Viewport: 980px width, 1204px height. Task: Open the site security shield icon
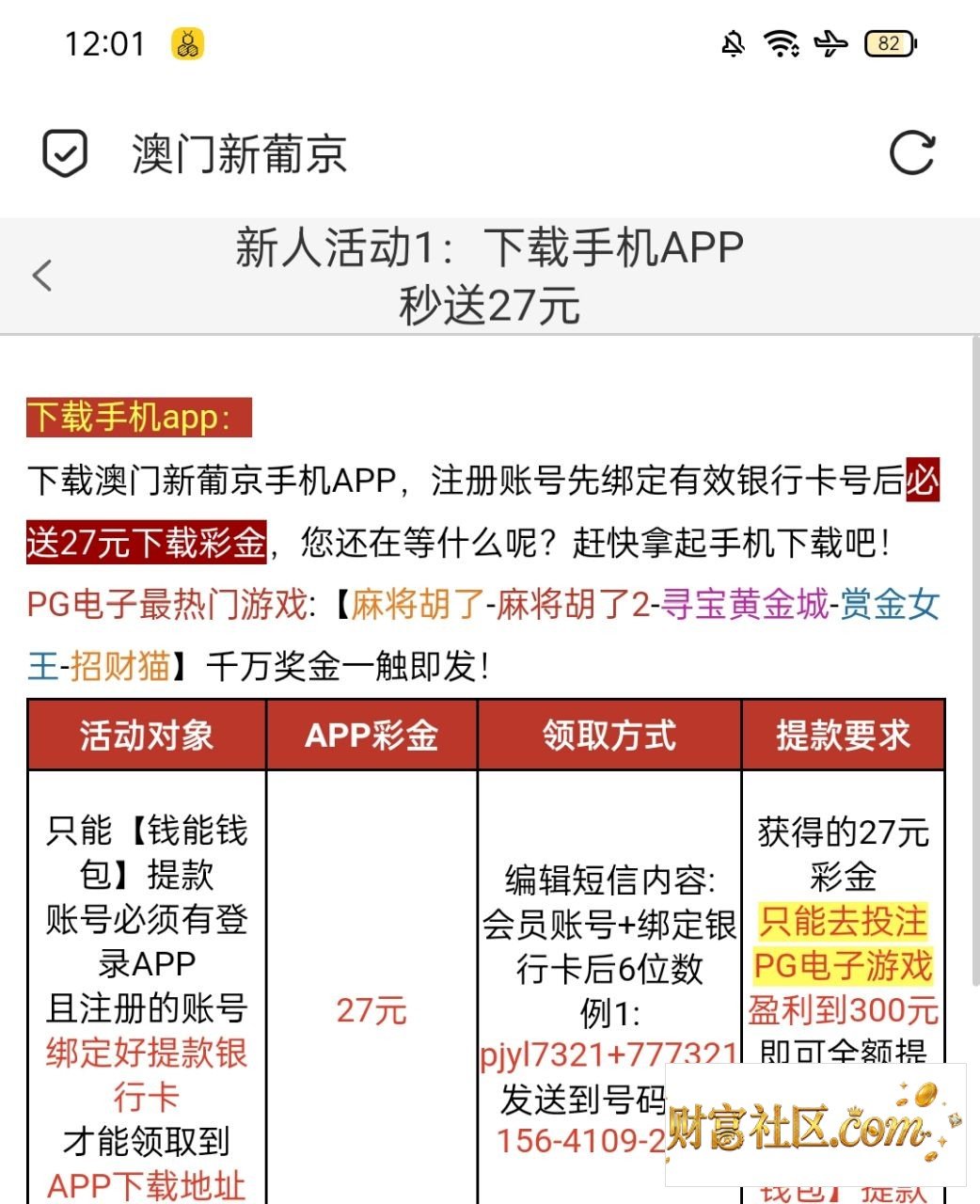tap(65, 153)
